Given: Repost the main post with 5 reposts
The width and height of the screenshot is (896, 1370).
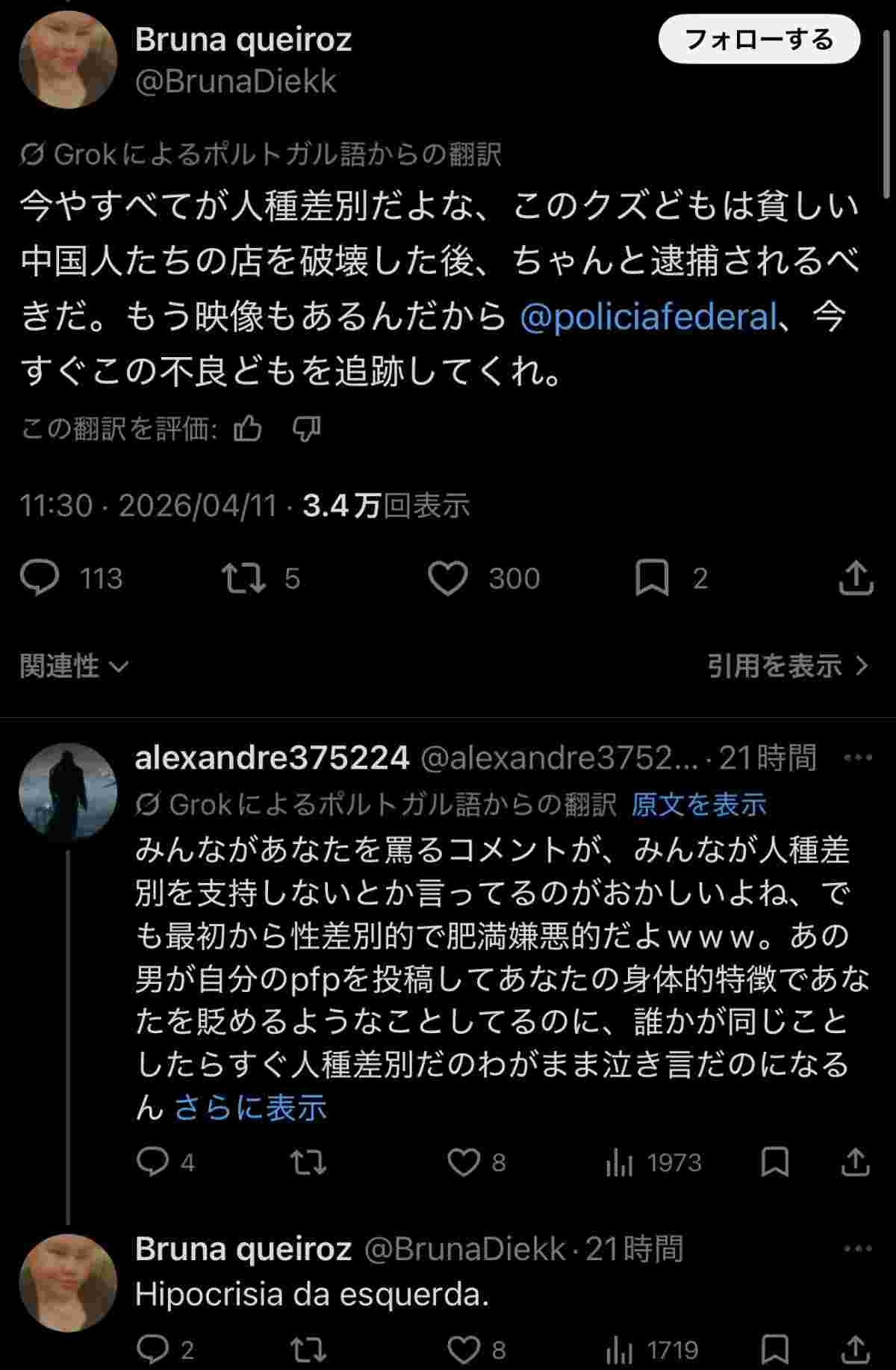Looking at the screenshot, I should pyautogui.click(x=244, y=578).
